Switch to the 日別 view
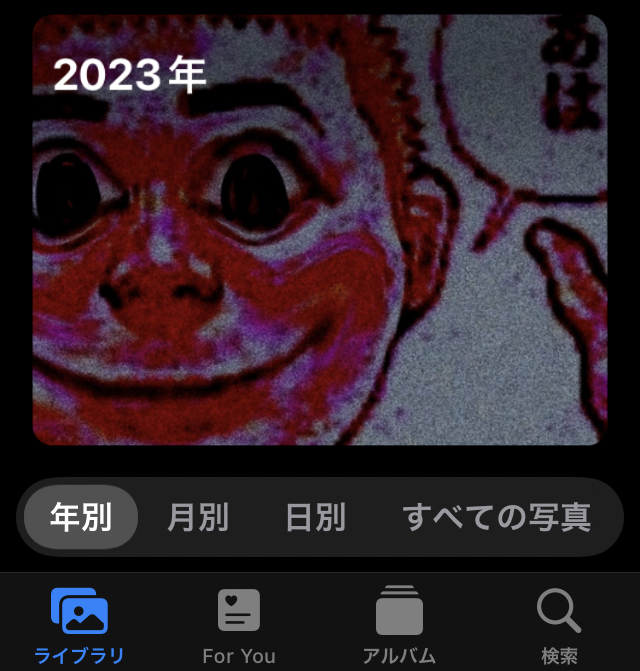Viewport: 640px width, 671px height. click(x=315, y=517)
